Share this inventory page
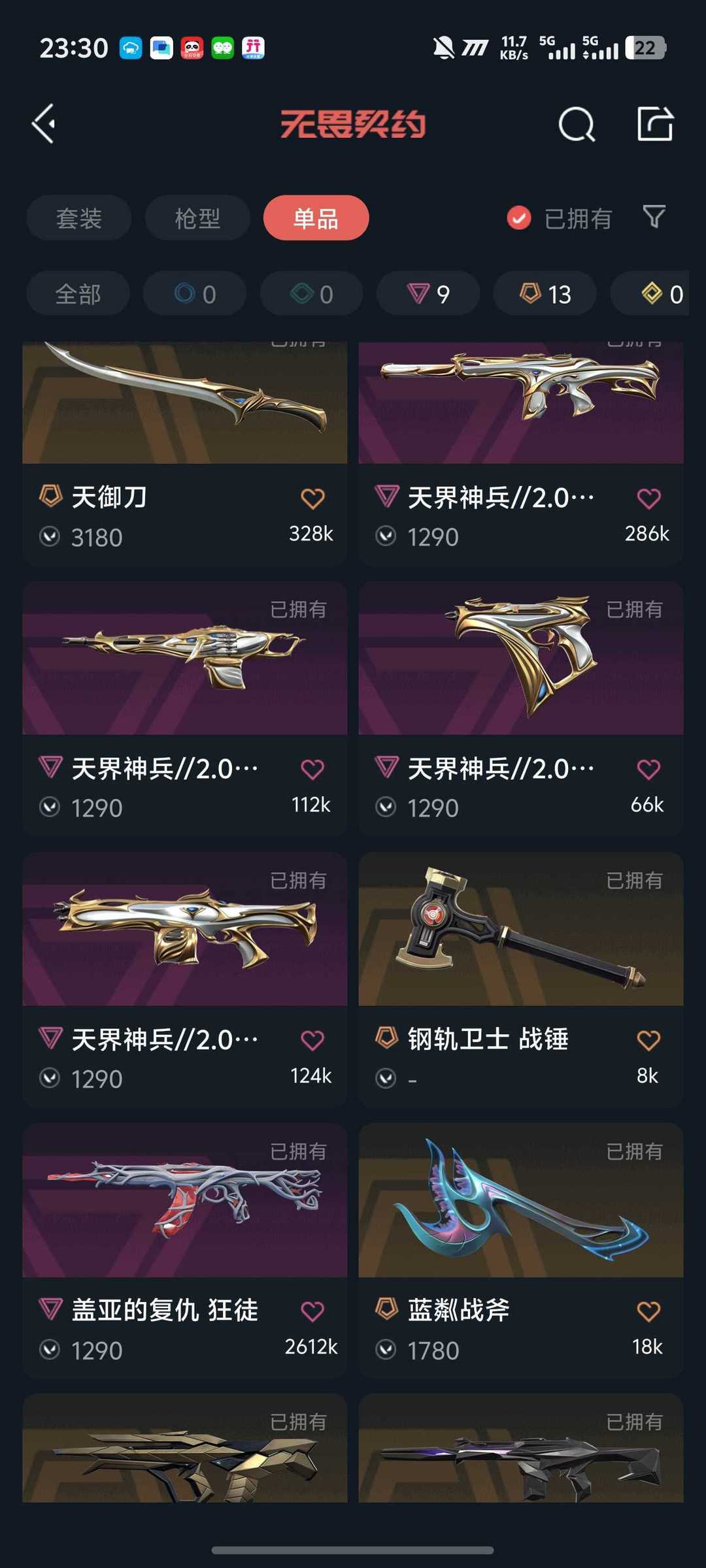This screenshot has height=1568, width=706. tap(655, 124)
